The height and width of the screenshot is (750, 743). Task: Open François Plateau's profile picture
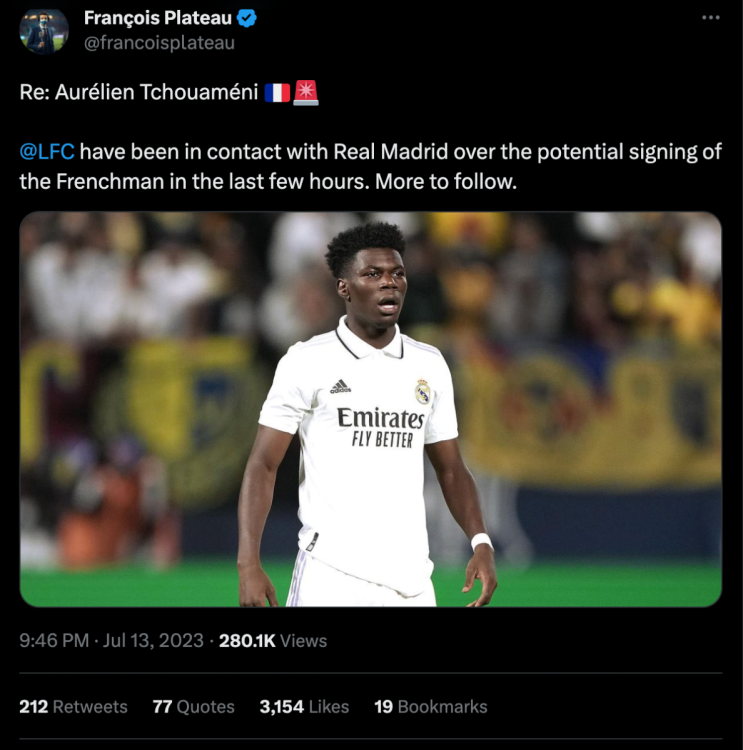(x=44, y=31)
